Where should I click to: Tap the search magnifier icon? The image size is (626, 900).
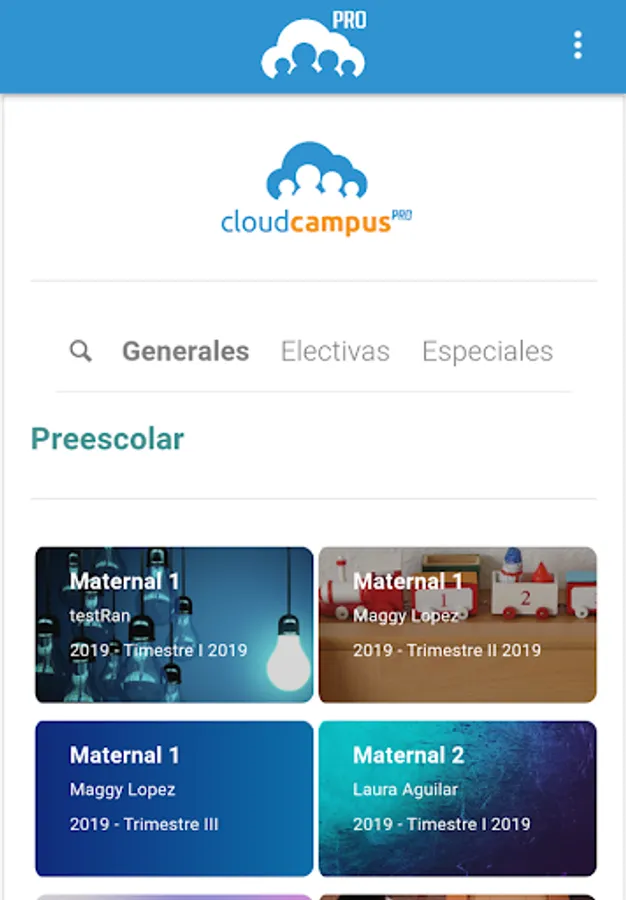[81, 351]
